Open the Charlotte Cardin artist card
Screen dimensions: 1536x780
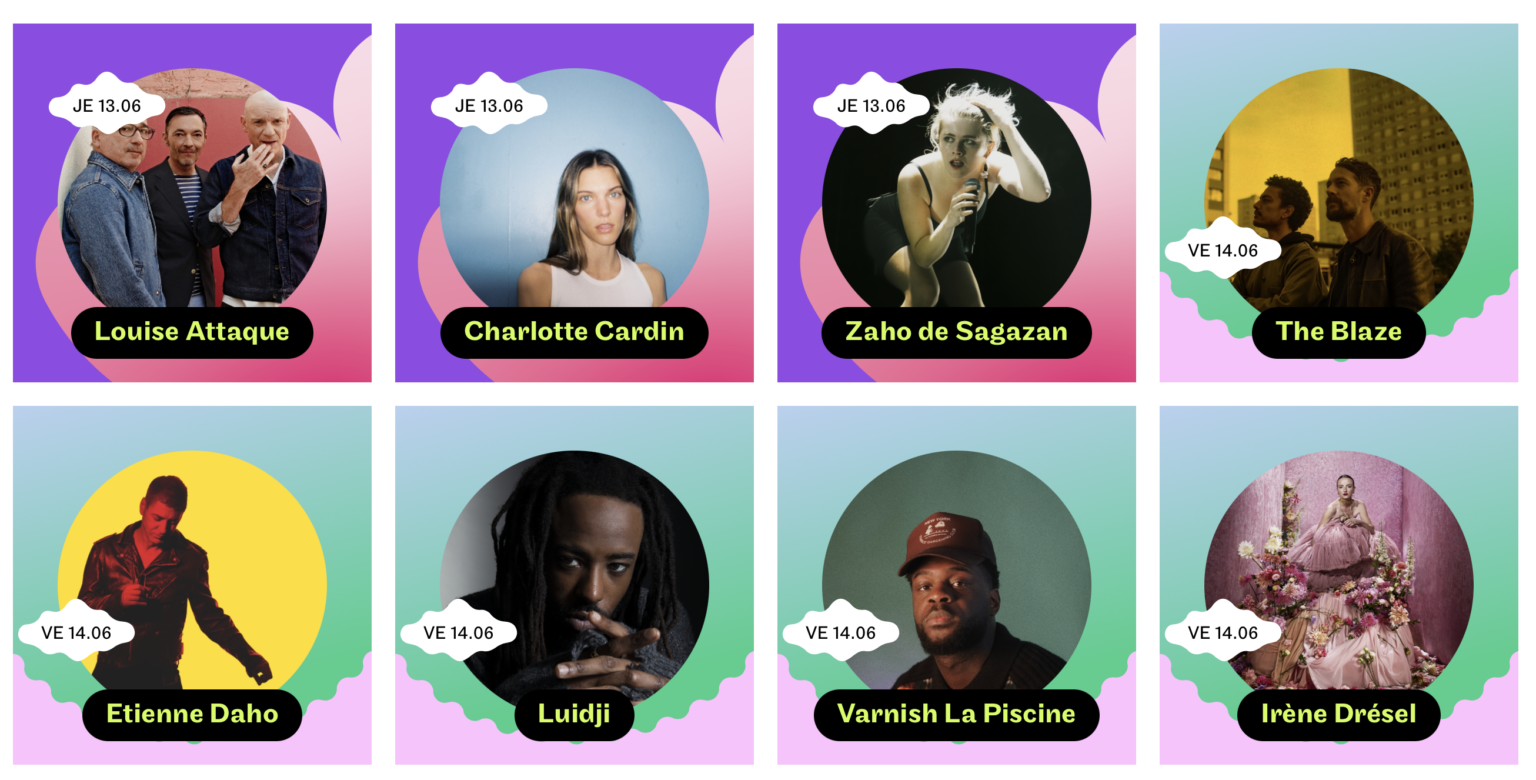574,203
